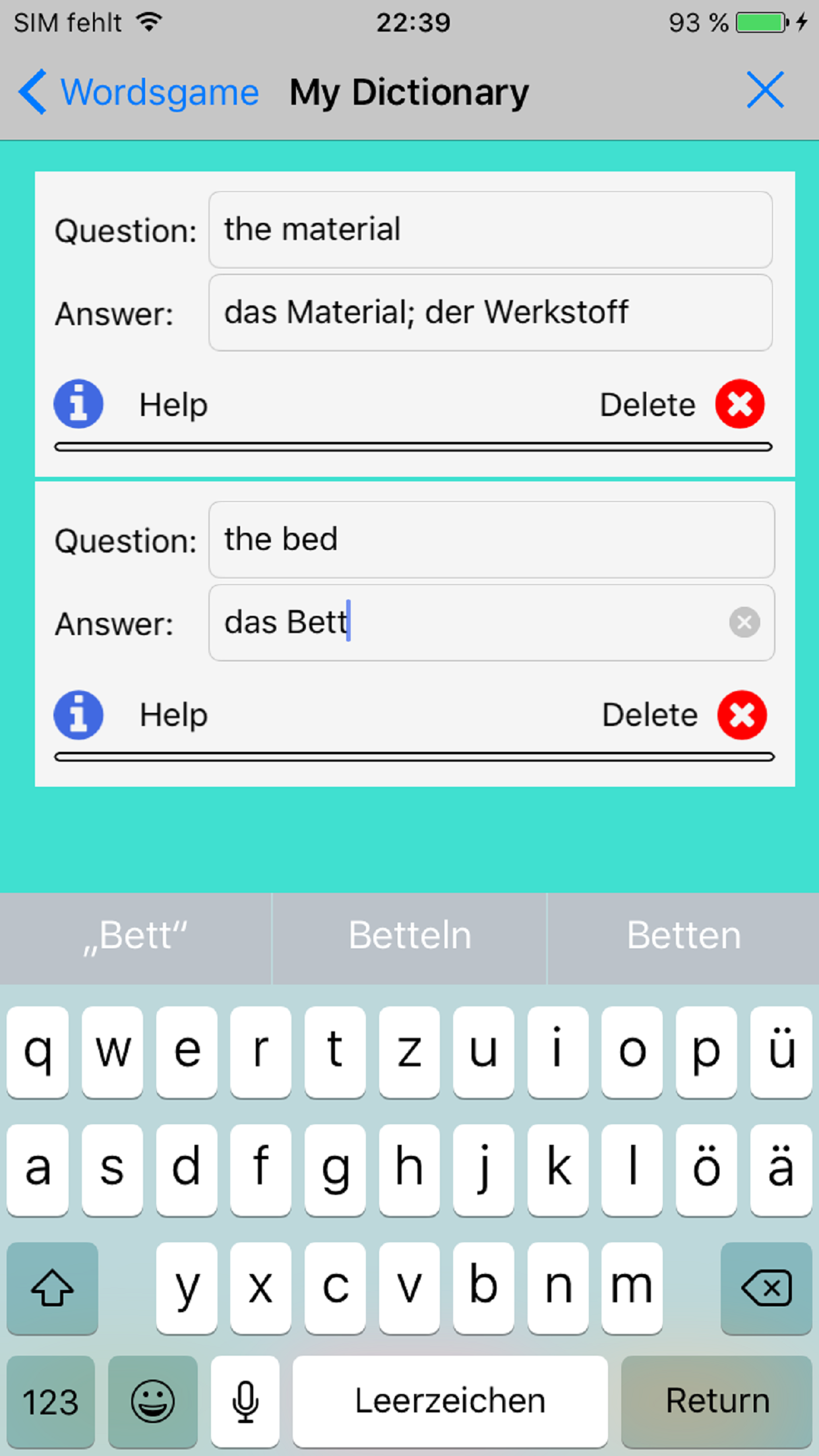Enable shift on the keyboard
Screen dimensions: 819x1456
pyautogui.click(x=52, y=1288)
